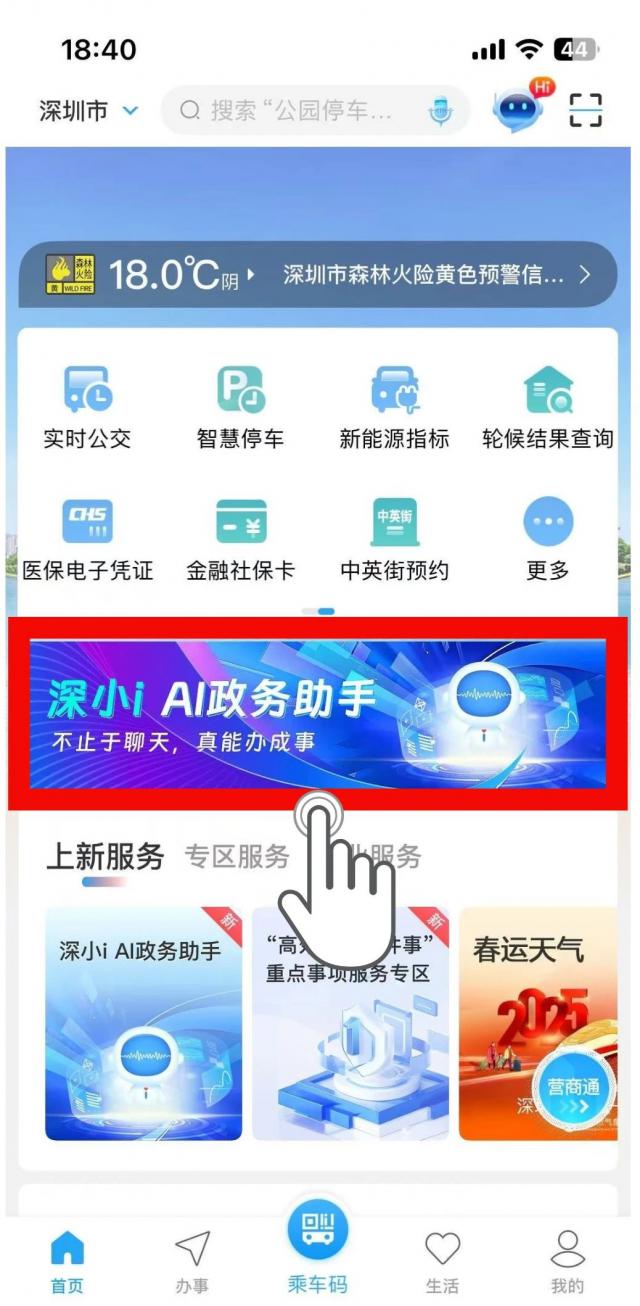Open 中英街预约 service
Screen dimensions: 640x1306
point(394,538)
